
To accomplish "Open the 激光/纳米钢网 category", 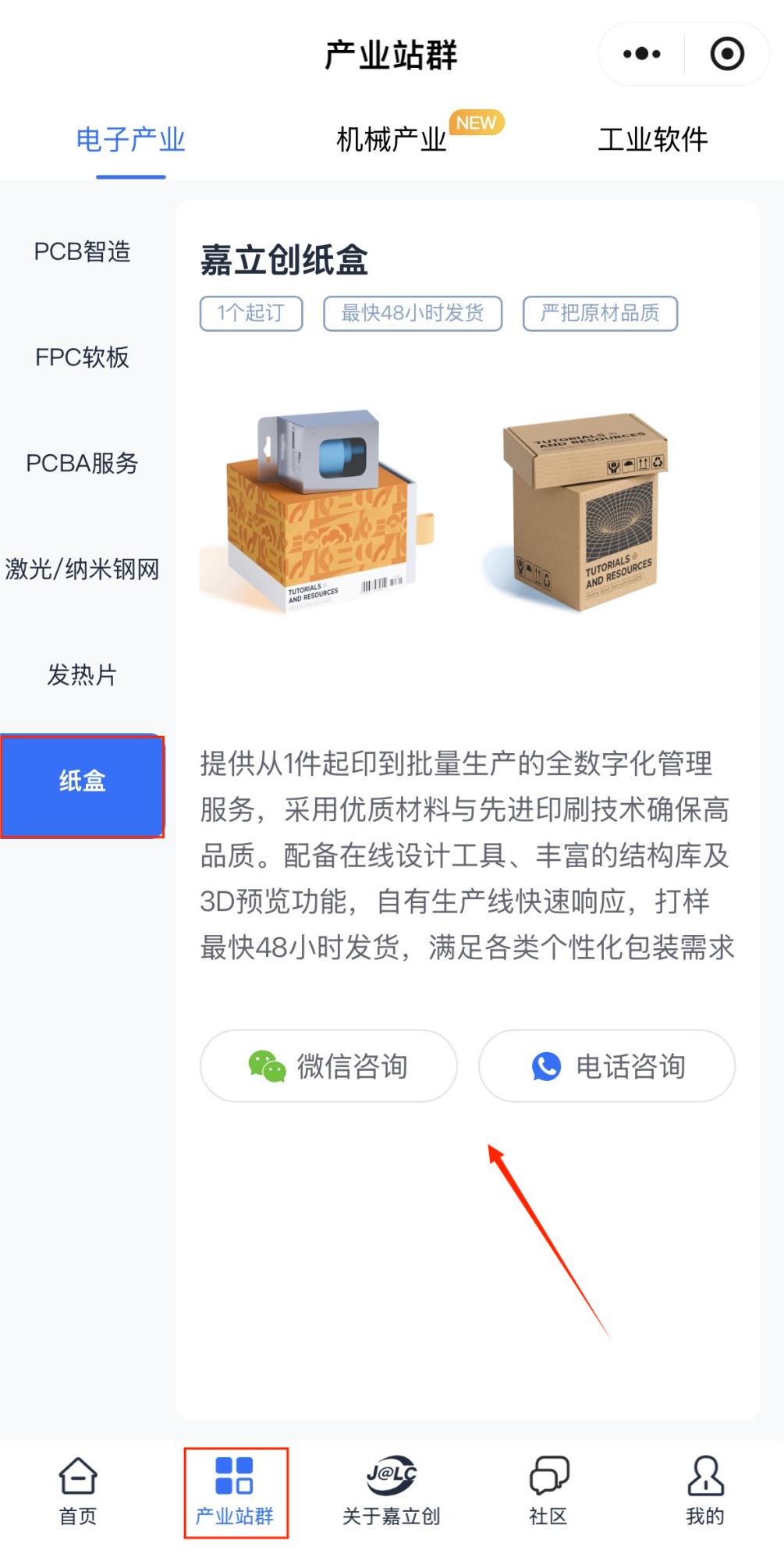I will pyautogui.click(x=82, y=569).
